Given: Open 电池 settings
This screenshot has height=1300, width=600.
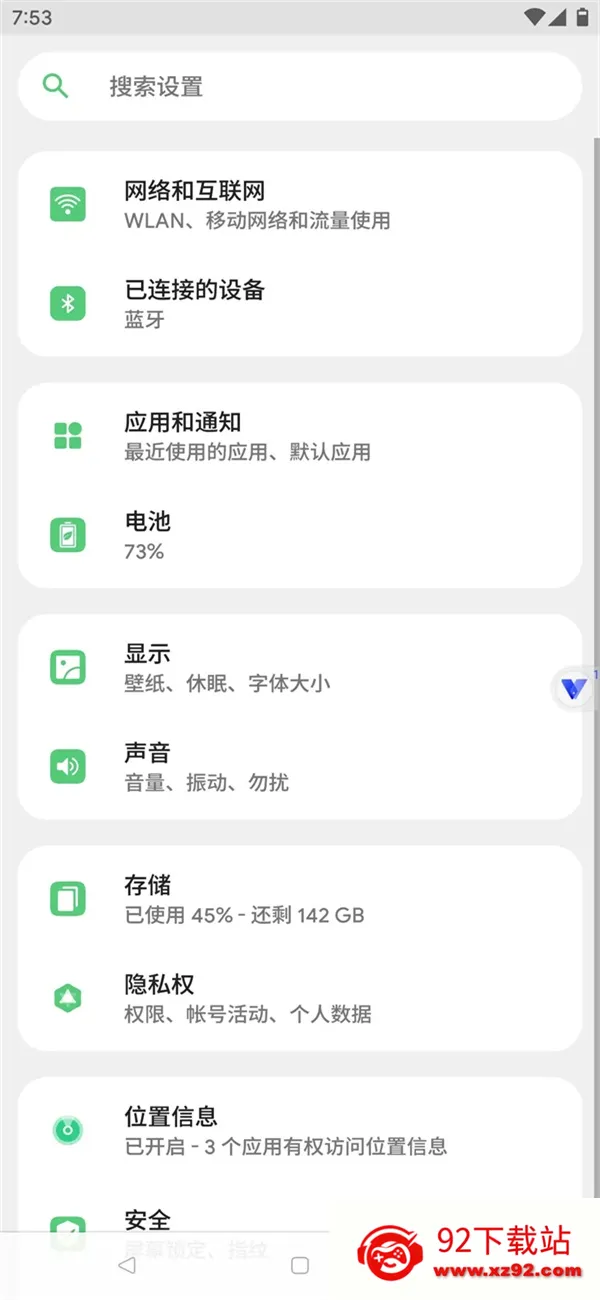Looking at the screenshot, I should click(300, 535).
